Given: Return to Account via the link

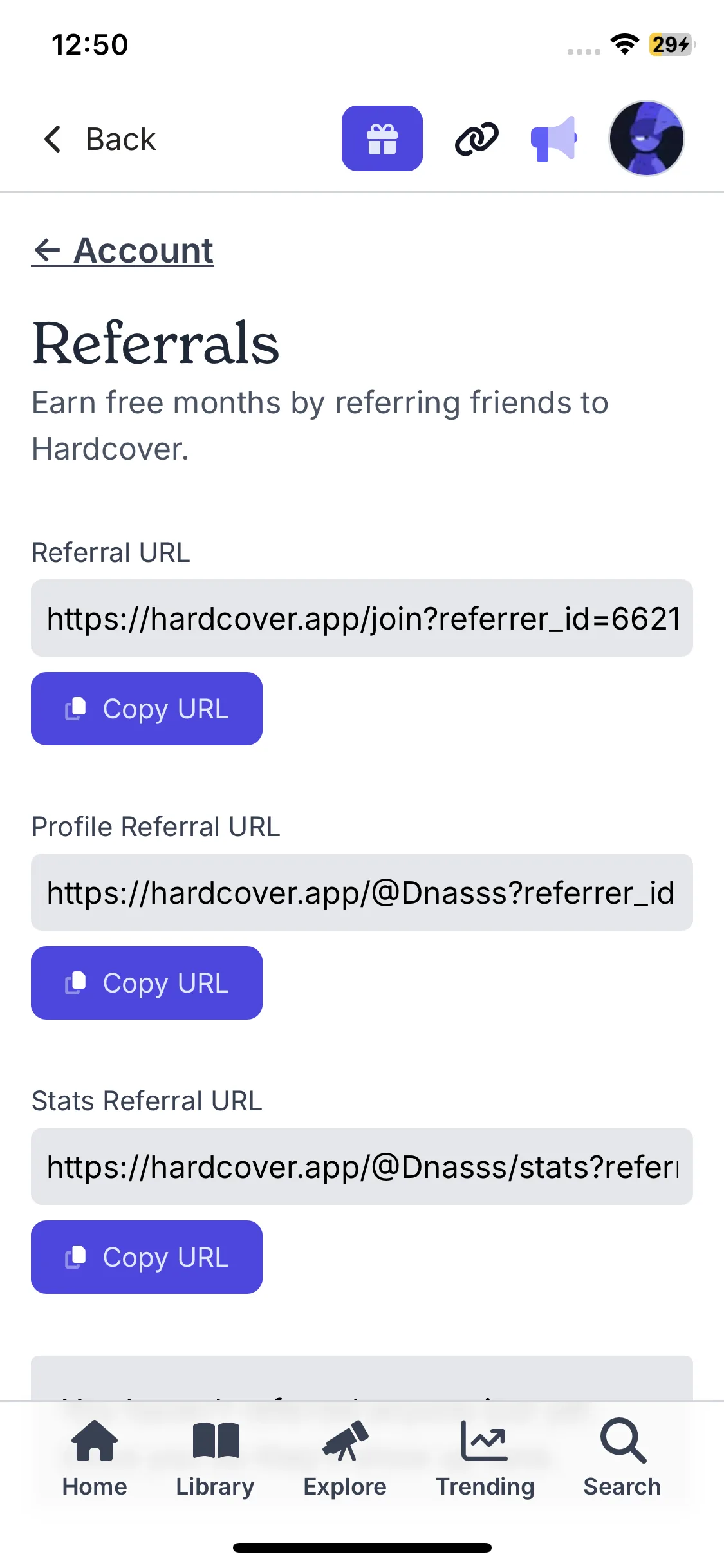Looking at the screenshot, I should coord(123,250).
